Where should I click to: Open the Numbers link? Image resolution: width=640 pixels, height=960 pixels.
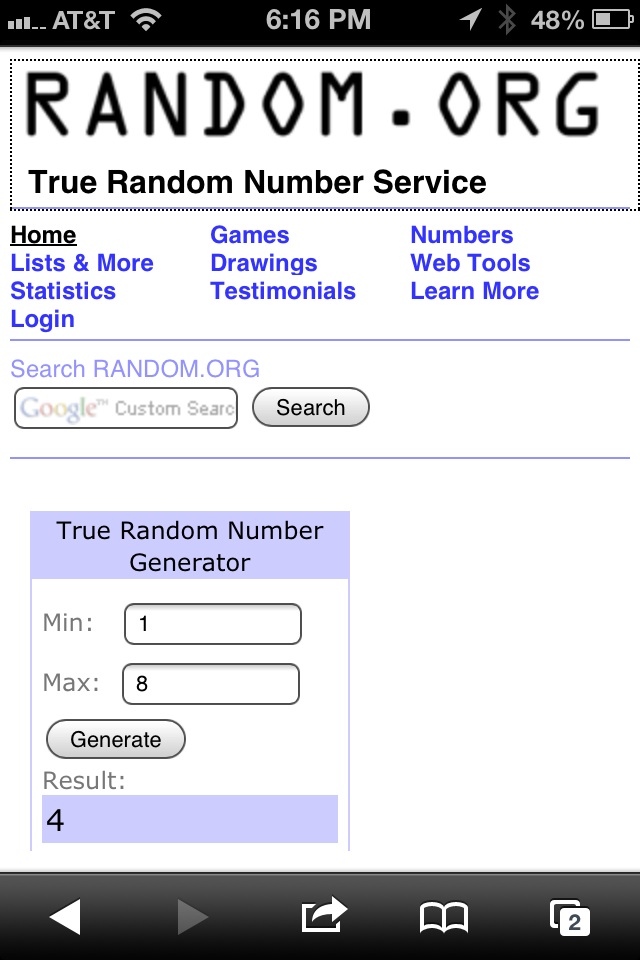click(461, 236)
